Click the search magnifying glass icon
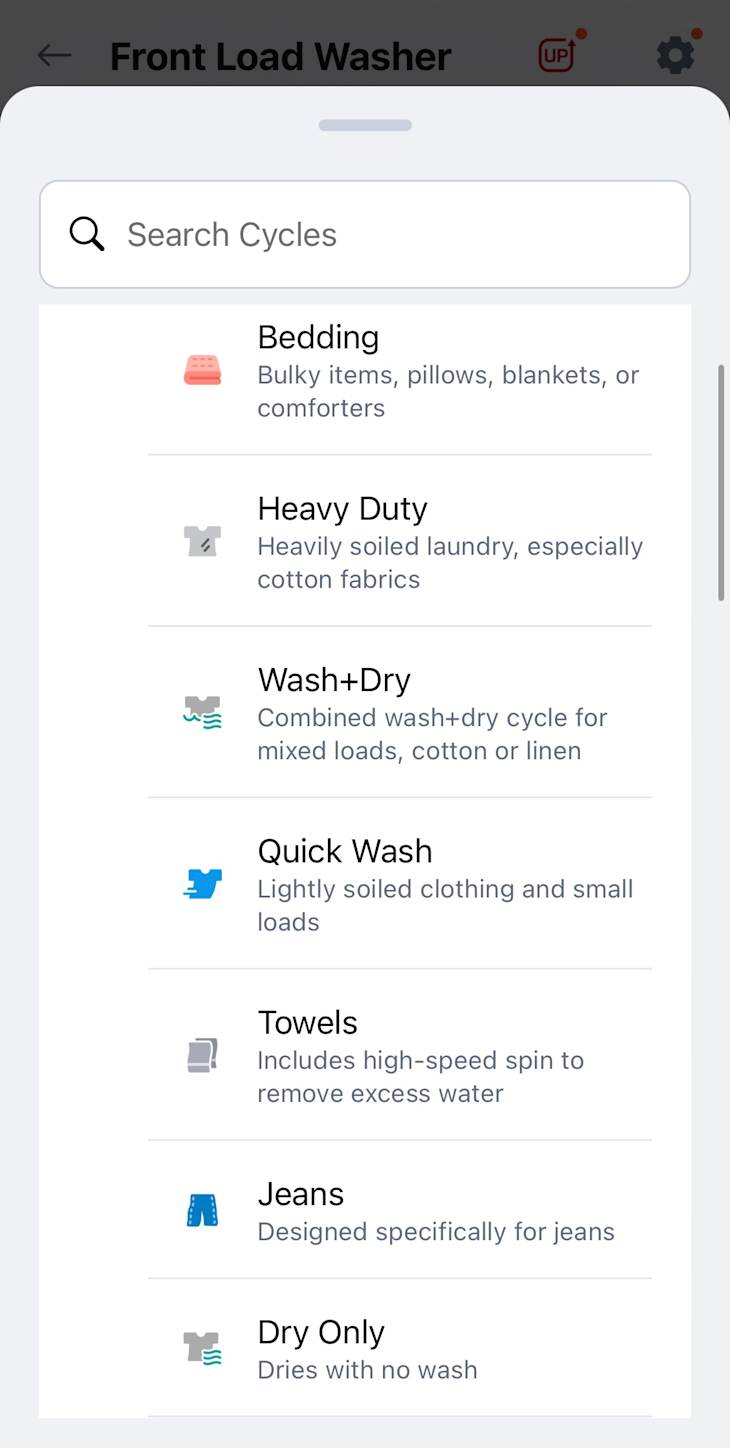Image resolution: width=730 pixels, height=1448 pixels. pos(87,234)
